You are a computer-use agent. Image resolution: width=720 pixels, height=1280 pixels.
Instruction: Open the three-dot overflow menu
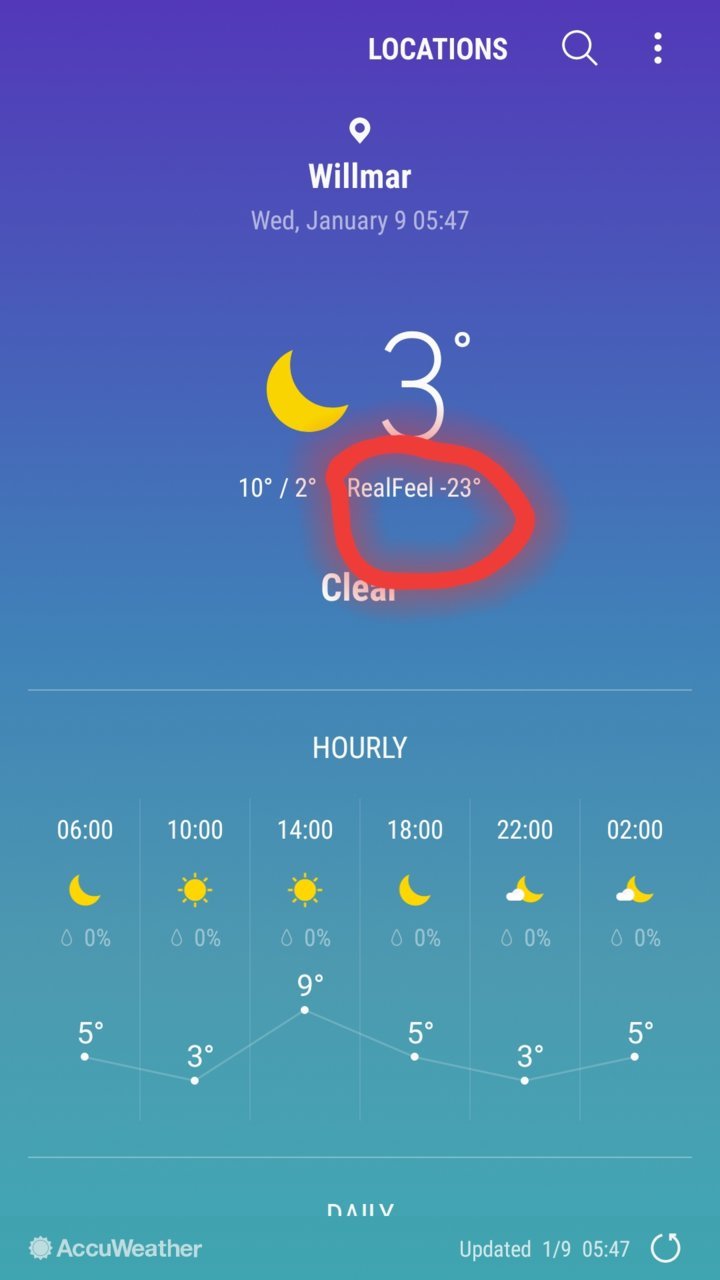pos(657,48)
